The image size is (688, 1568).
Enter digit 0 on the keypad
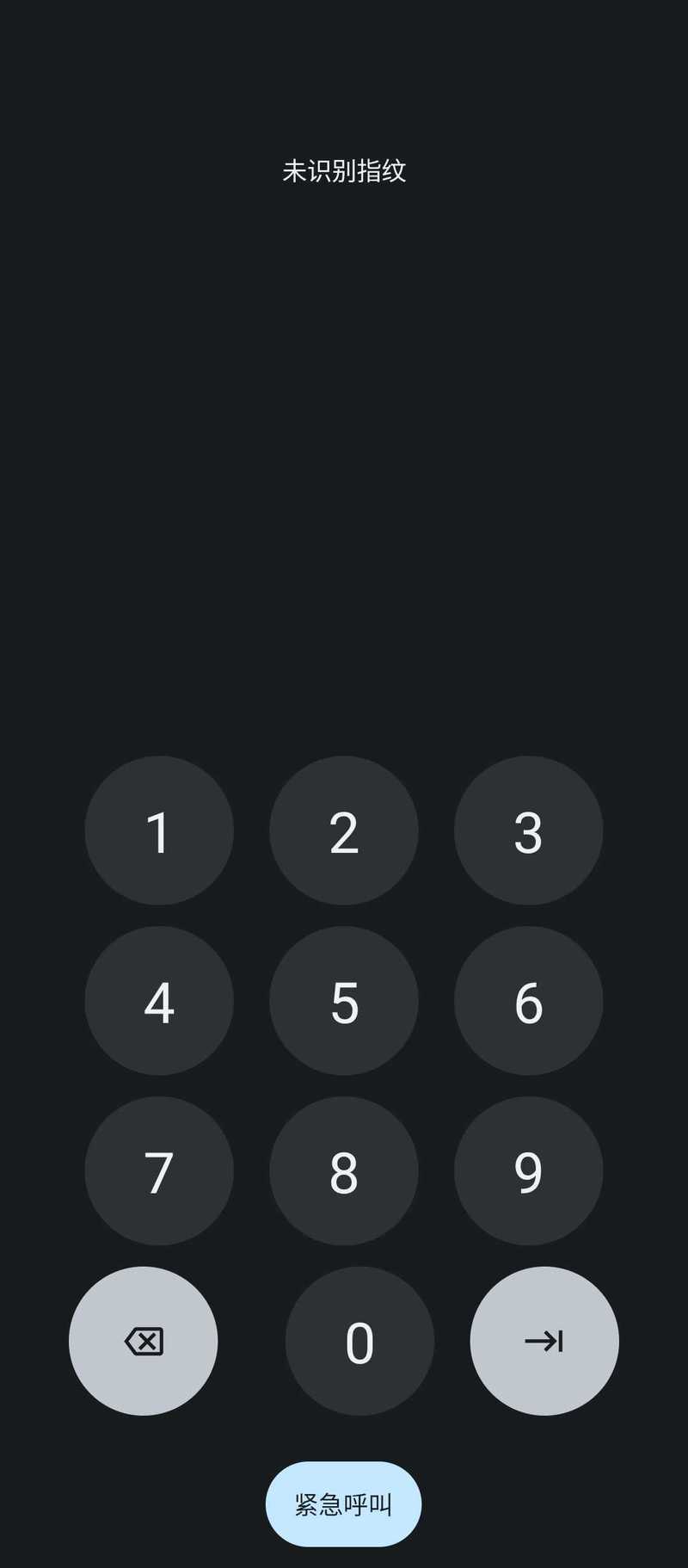pos(359,1341)
